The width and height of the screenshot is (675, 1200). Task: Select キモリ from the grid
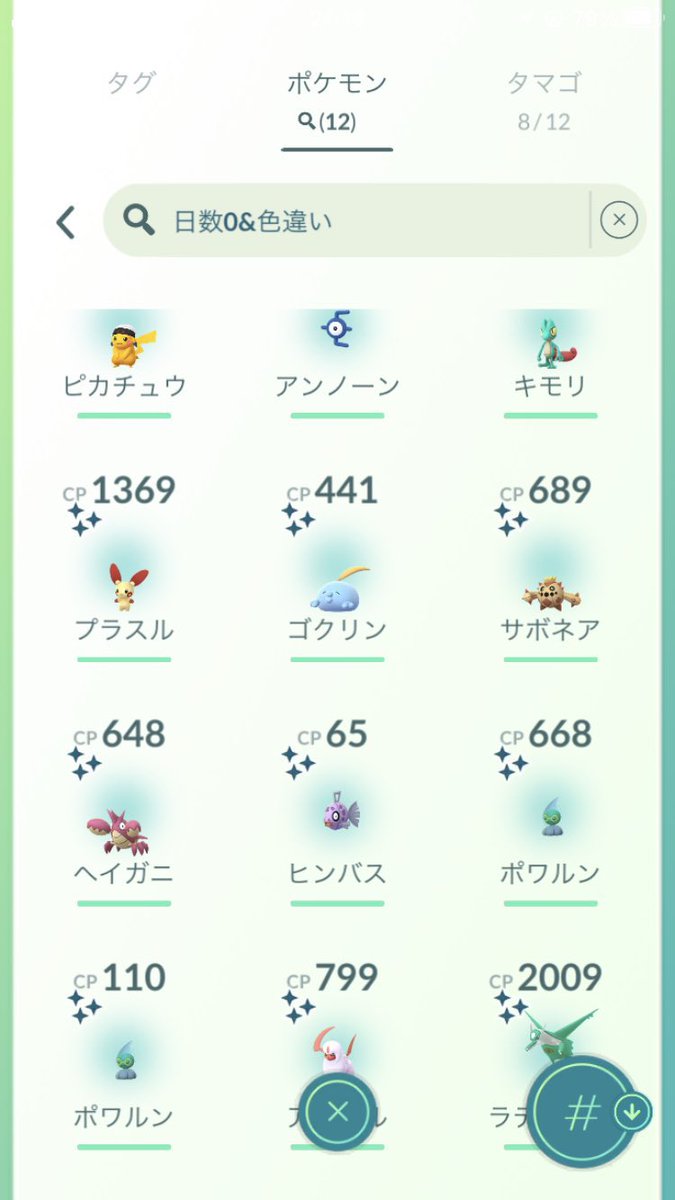[x=551, y=362]
